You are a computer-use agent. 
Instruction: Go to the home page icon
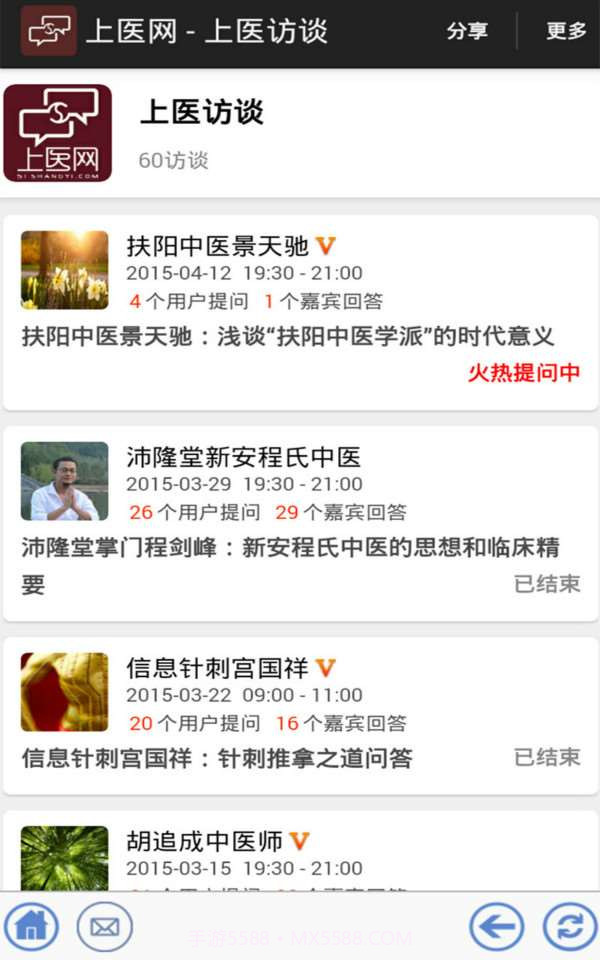(x=31, y=926)
